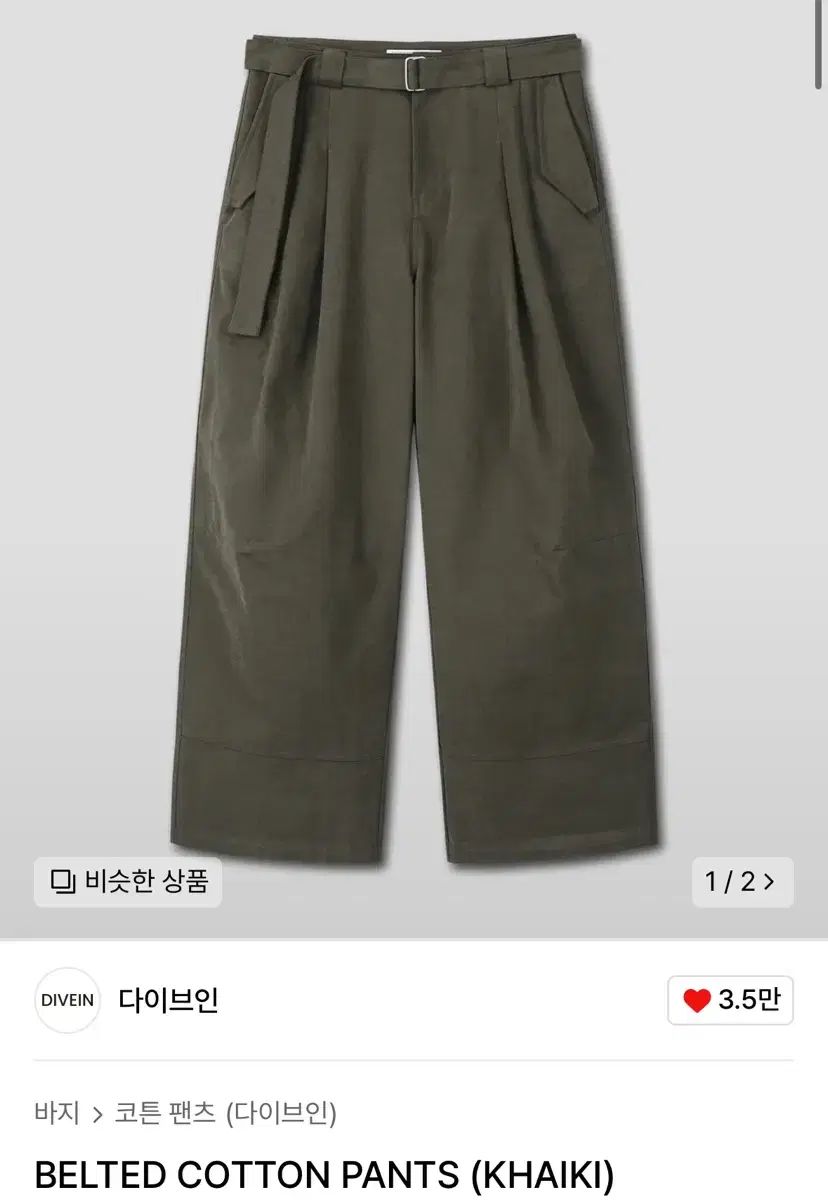This screenshot has width=828, height=1200.
Task: Go to next product image (1/2)
Action: coord(743,882)
